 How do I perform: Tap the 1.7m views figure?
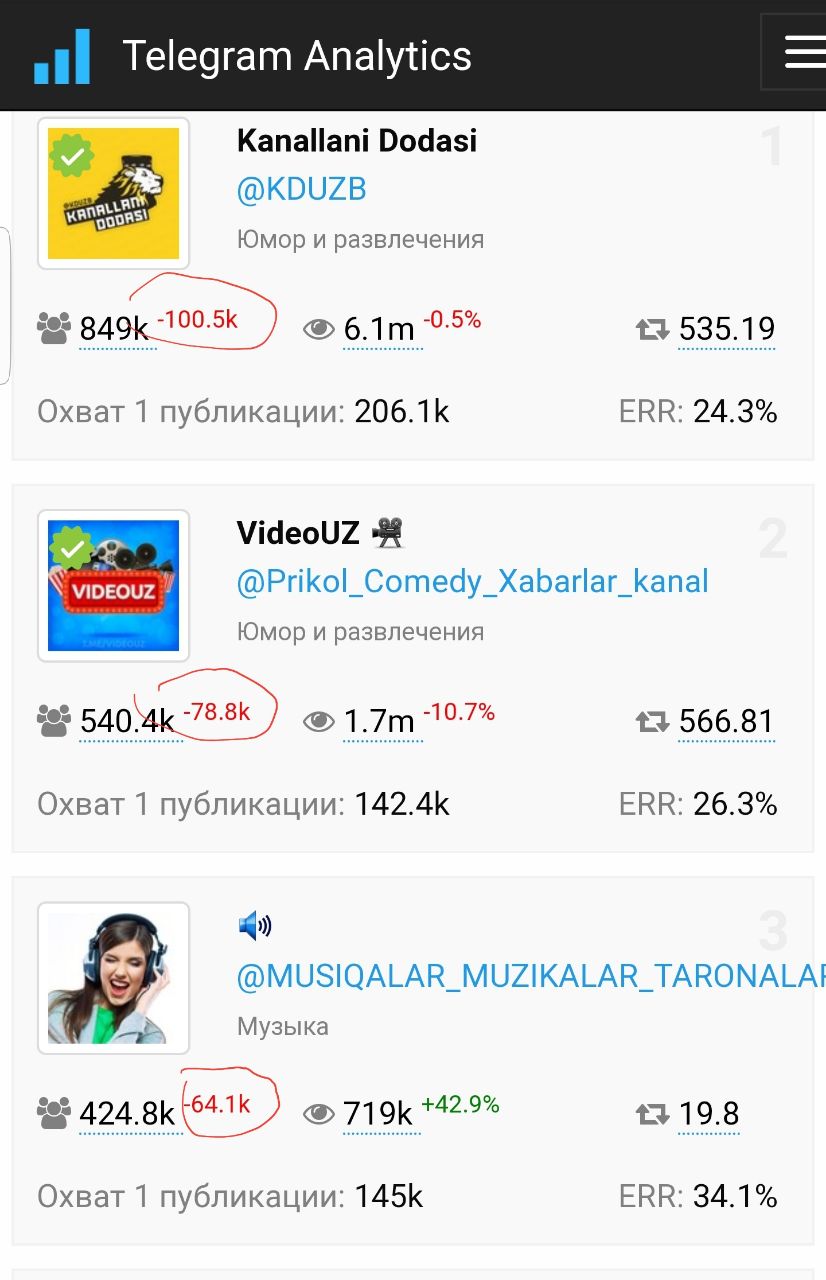pyautogui.click(x=378, y=721)
